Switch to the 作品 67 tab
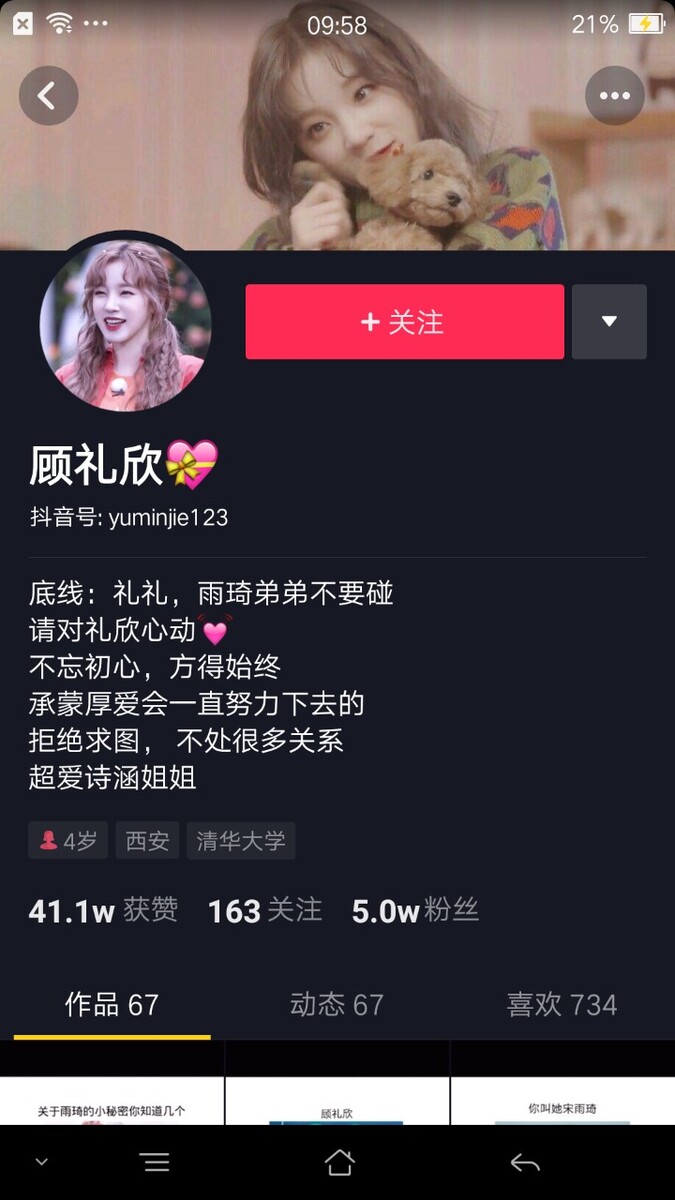Image resolution: width=675 pixels, height=1200 pixels. pyautogui.click(x=112, y=1005)
